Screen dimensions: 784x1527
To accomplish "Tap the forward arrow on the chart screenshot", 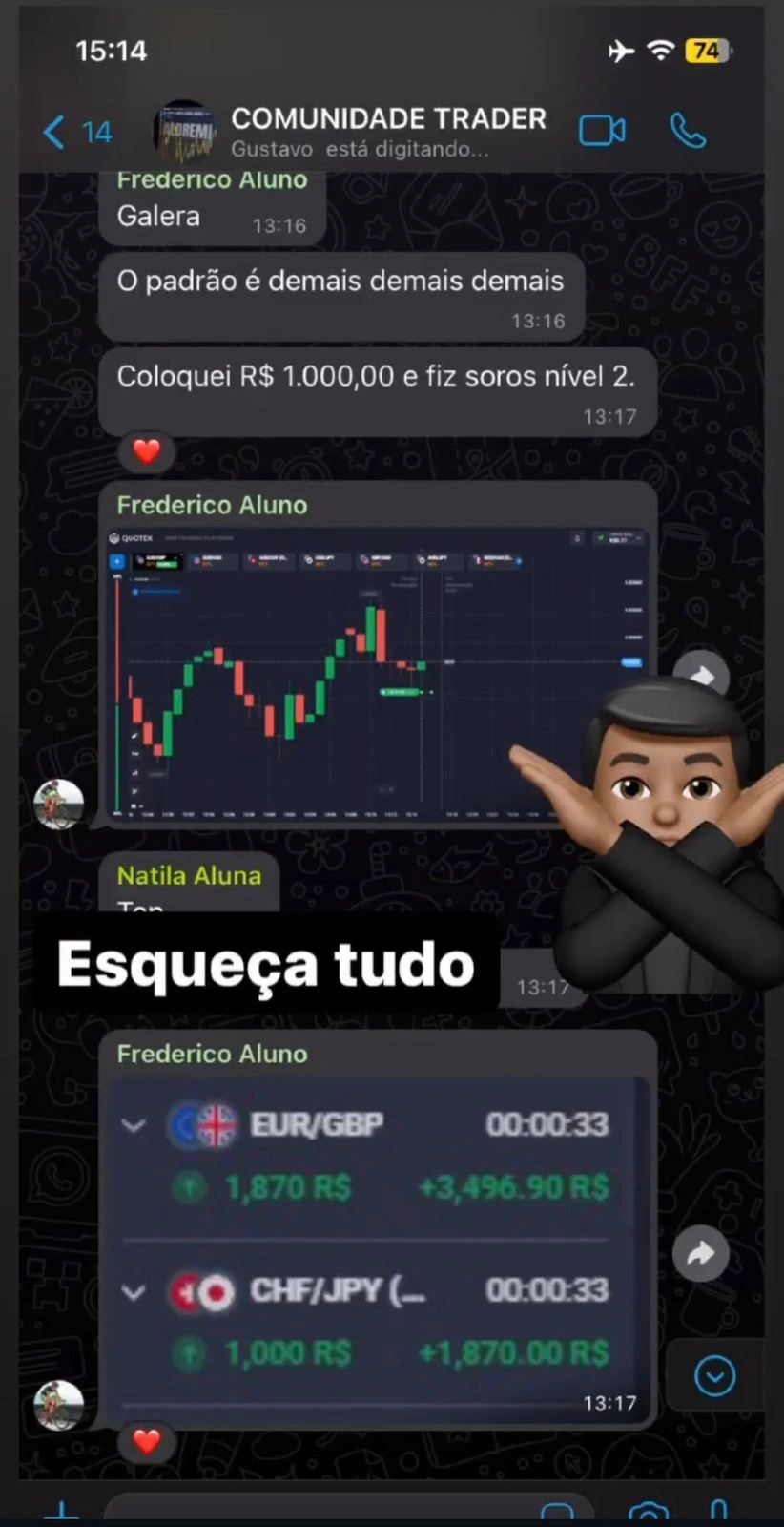I will click(701, 676).
